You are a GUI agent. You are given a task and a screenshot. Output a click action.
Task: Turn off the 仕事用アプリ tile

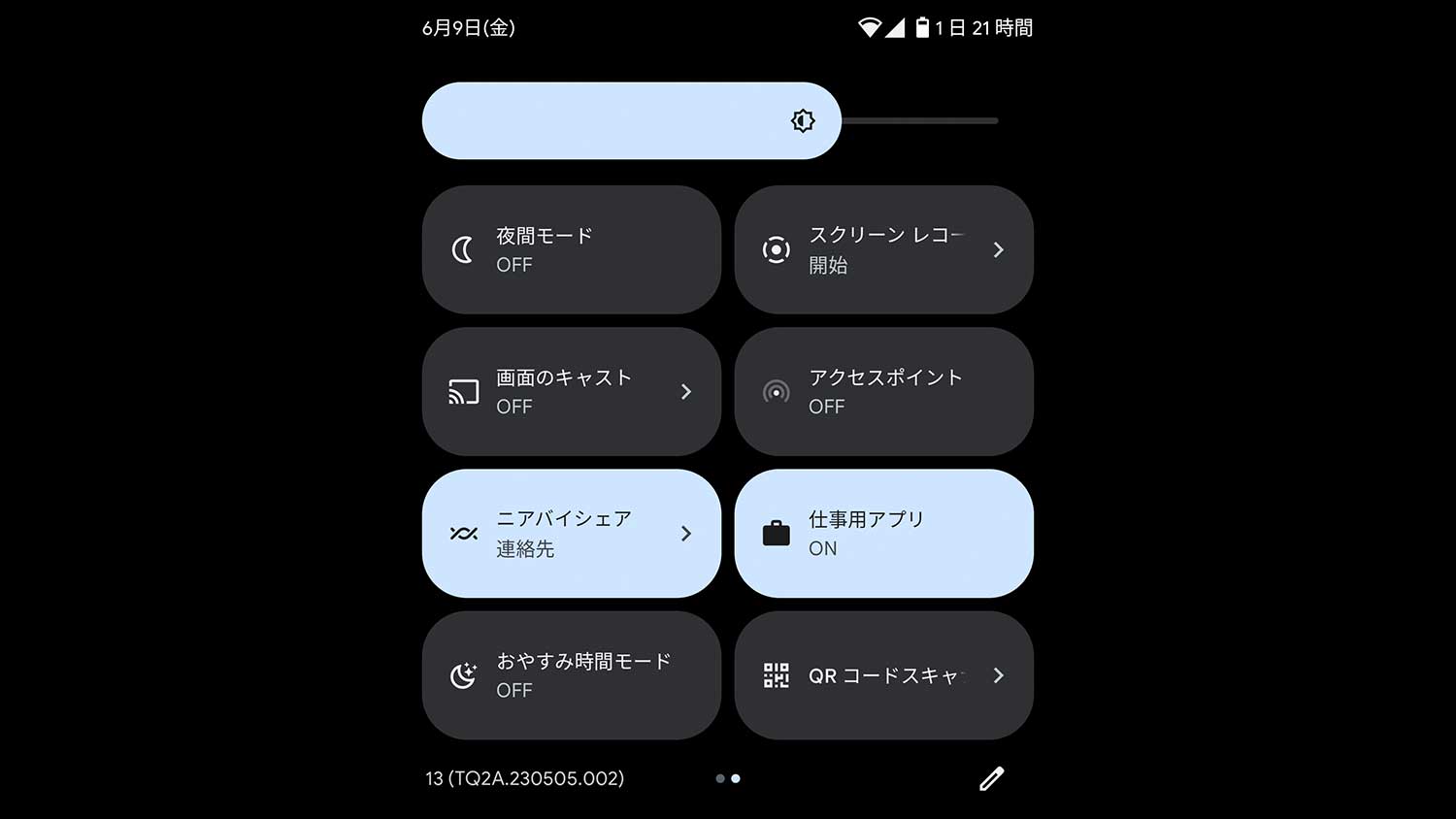click(x=883, y=533)
